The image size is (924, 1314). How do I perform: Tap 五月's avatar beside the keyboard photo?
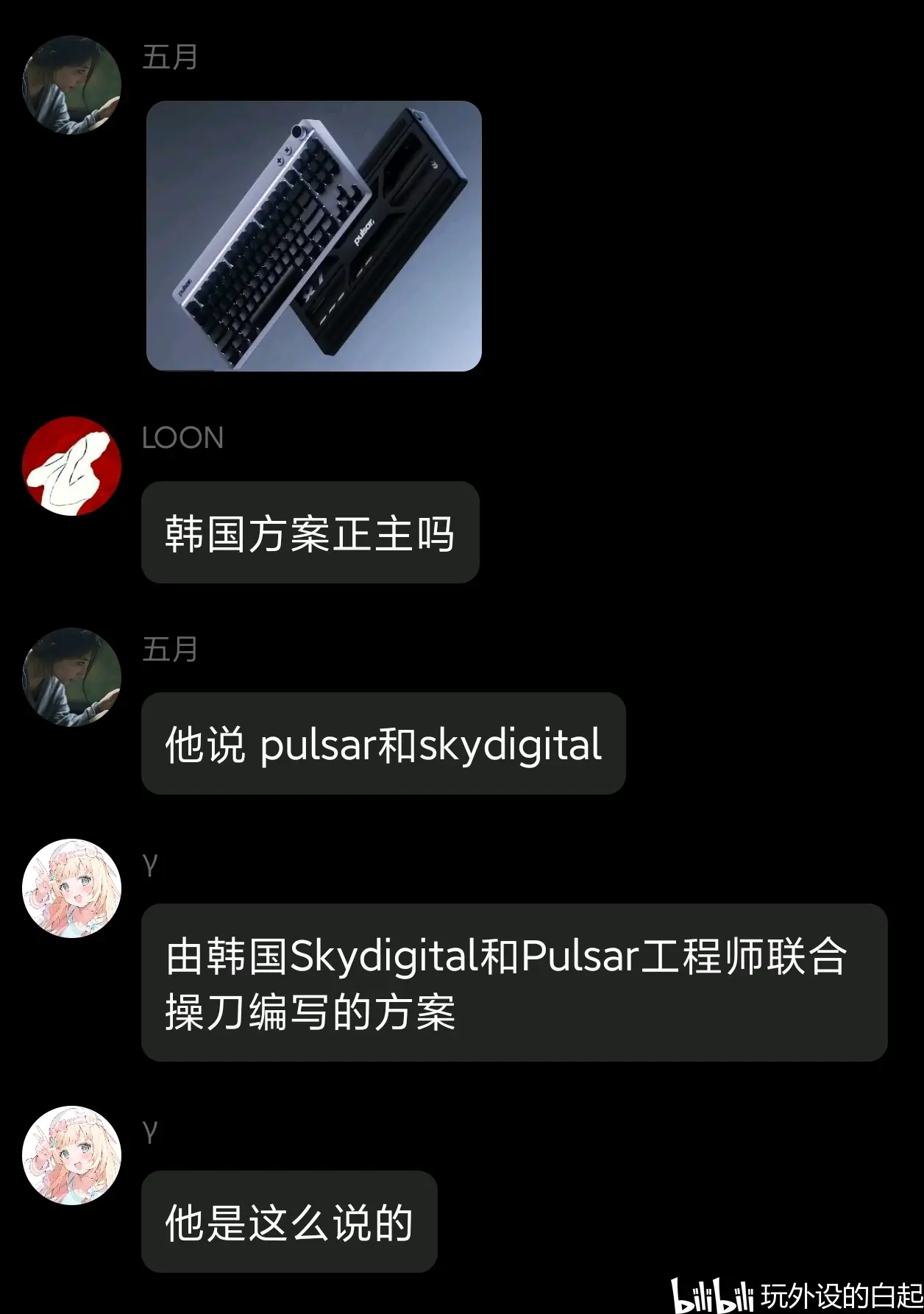[x=72, y=85]
